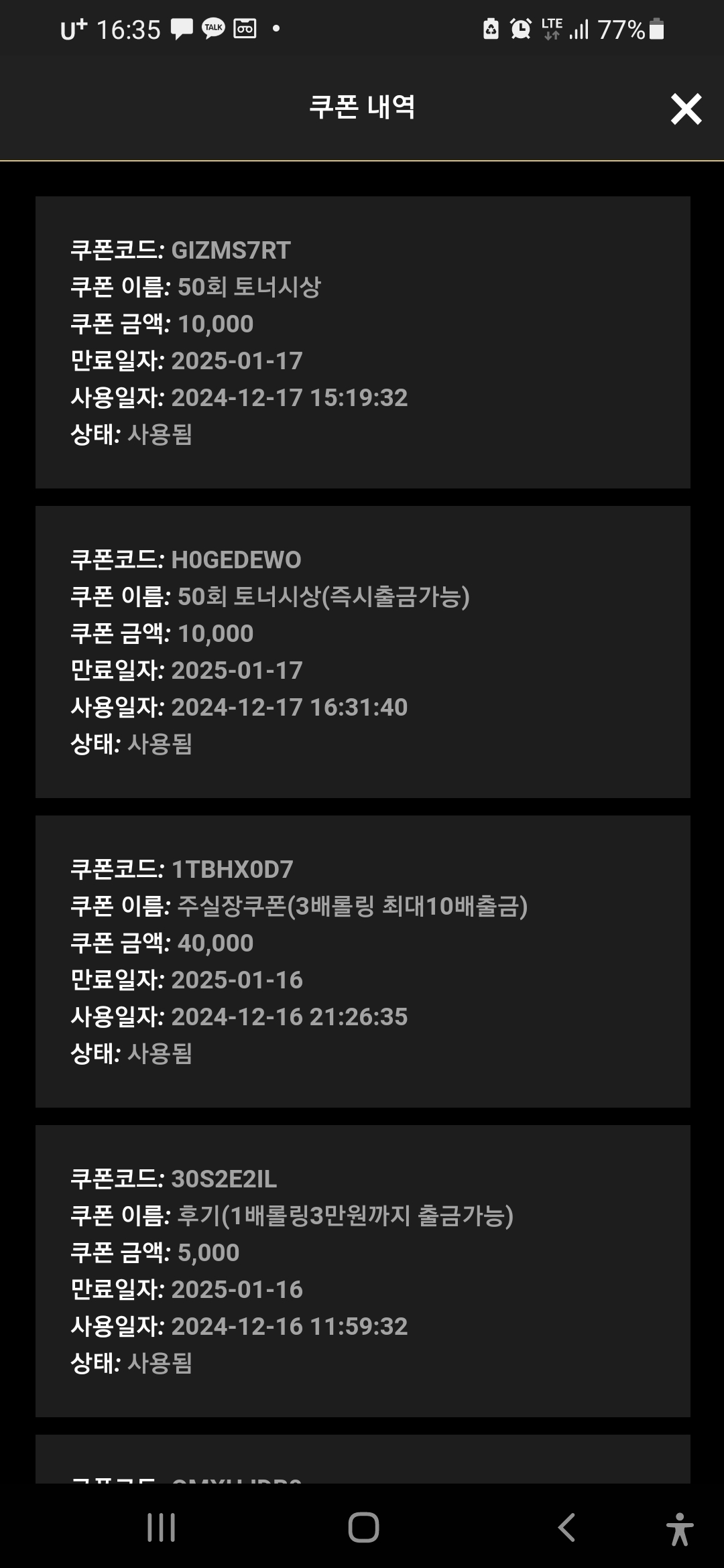The image size is (724, 1568).
Task: Go back using the system back button
Action: (x=566, y=1527)
